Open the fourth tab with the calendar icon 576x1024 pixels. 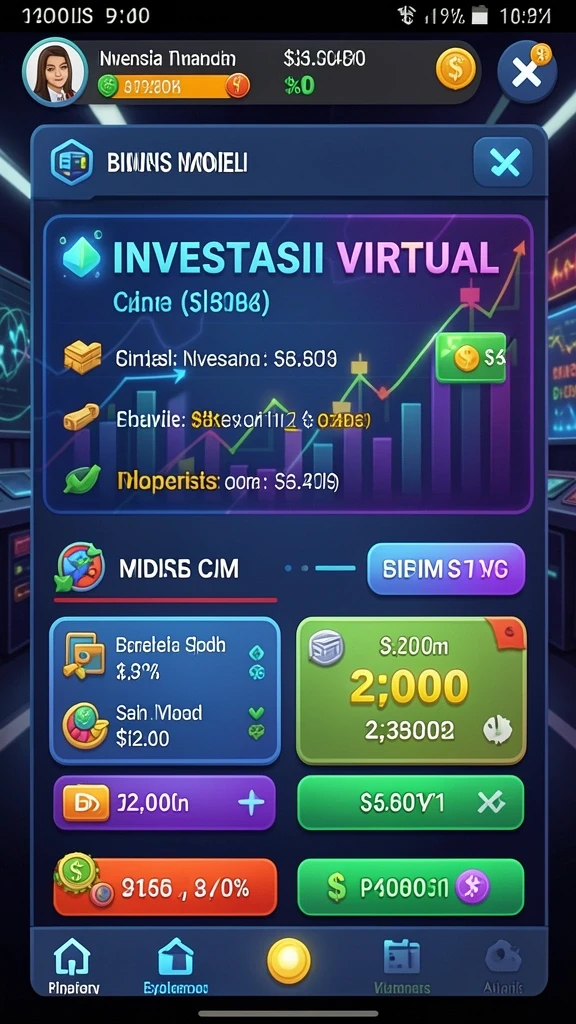click(x=402, y=967)
